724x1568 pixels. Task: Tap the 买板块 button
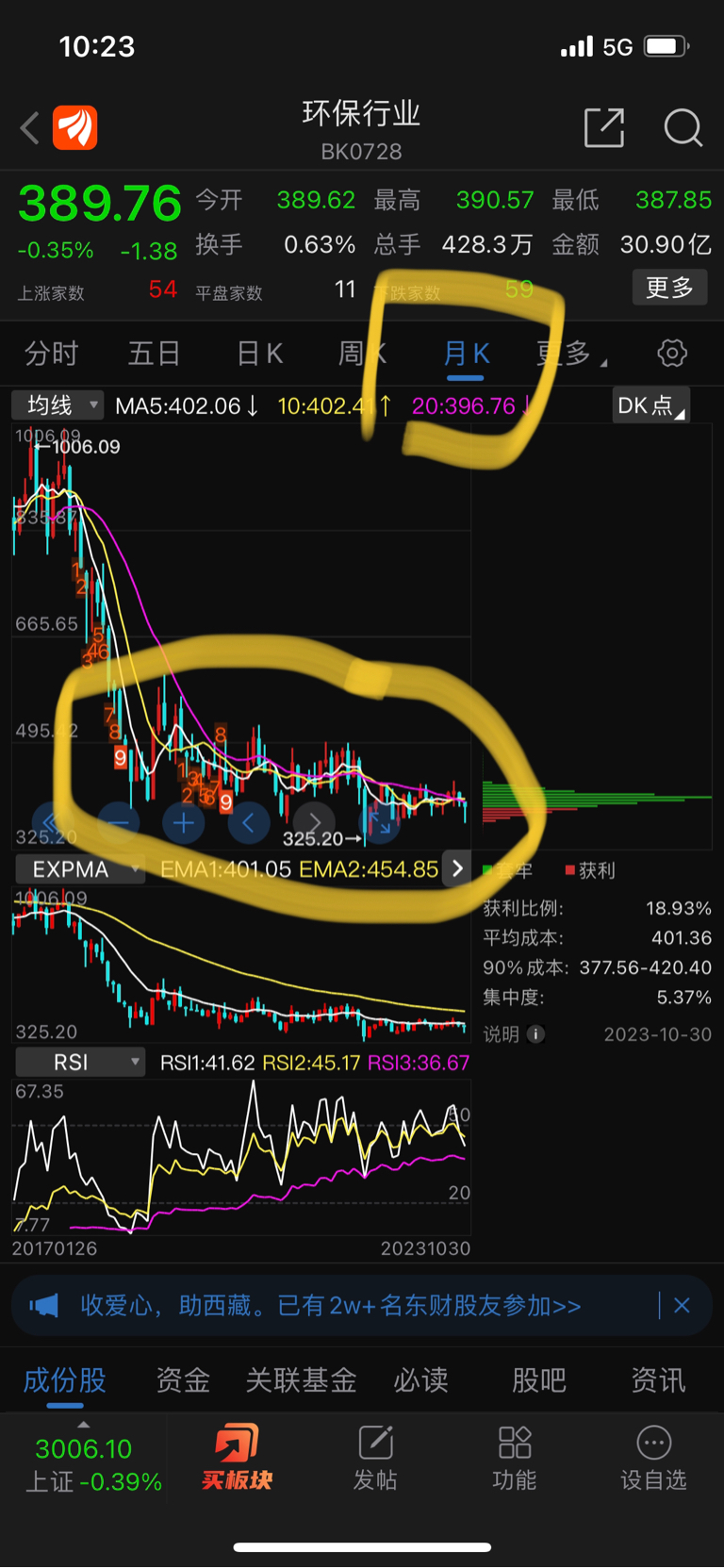pos(237,1458)
